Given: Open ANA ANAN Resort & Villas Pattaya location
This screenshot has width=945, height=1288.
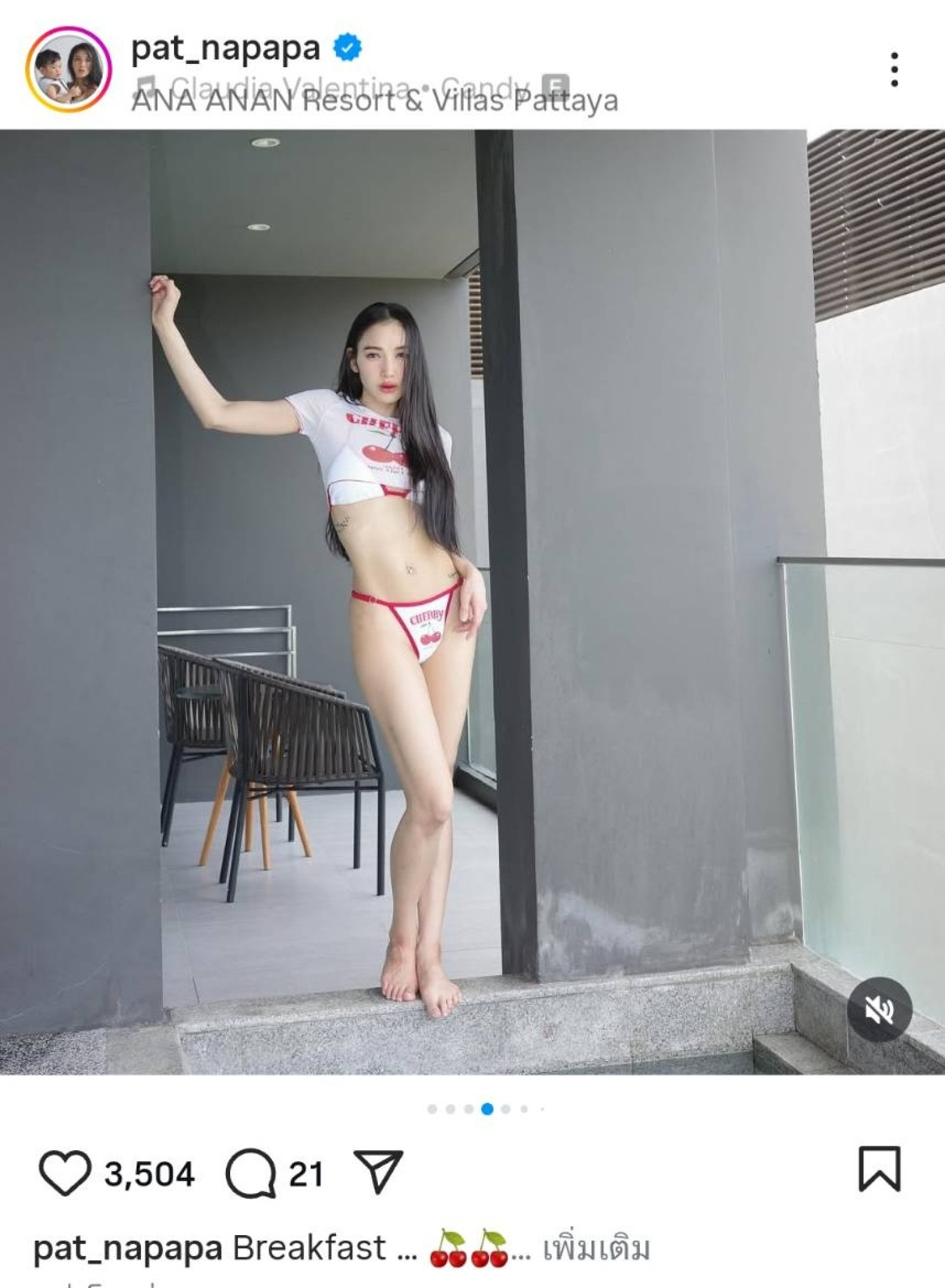Looking at the screenshot, I should (x=375, y=102).
